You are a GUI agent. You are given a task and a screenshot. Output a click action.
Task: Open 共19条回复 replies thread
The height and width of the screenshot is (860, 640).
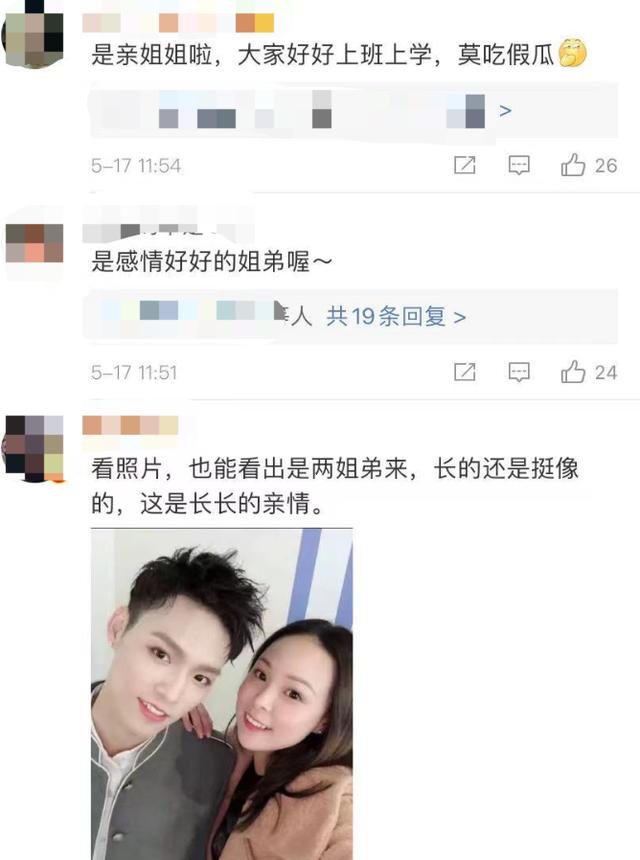point(396,317)
